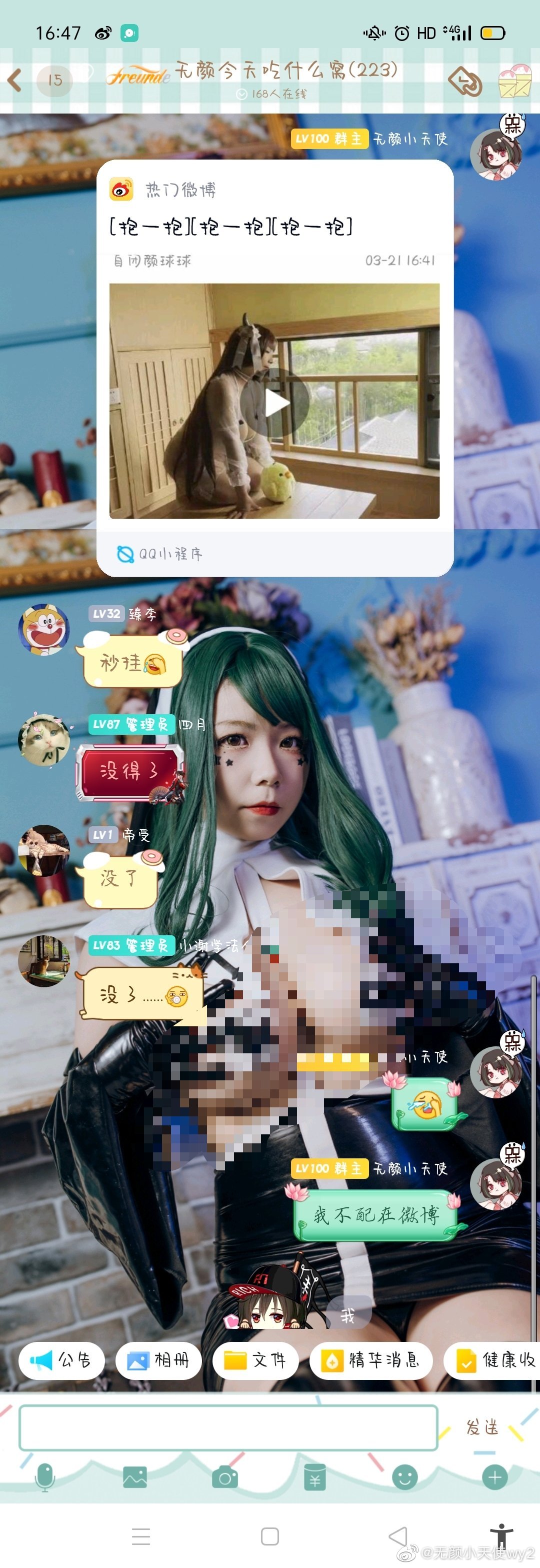Viewport: 540px width, 1568px height.
Task: Expand more options with plus icon
Action: tap(495, 1477)
